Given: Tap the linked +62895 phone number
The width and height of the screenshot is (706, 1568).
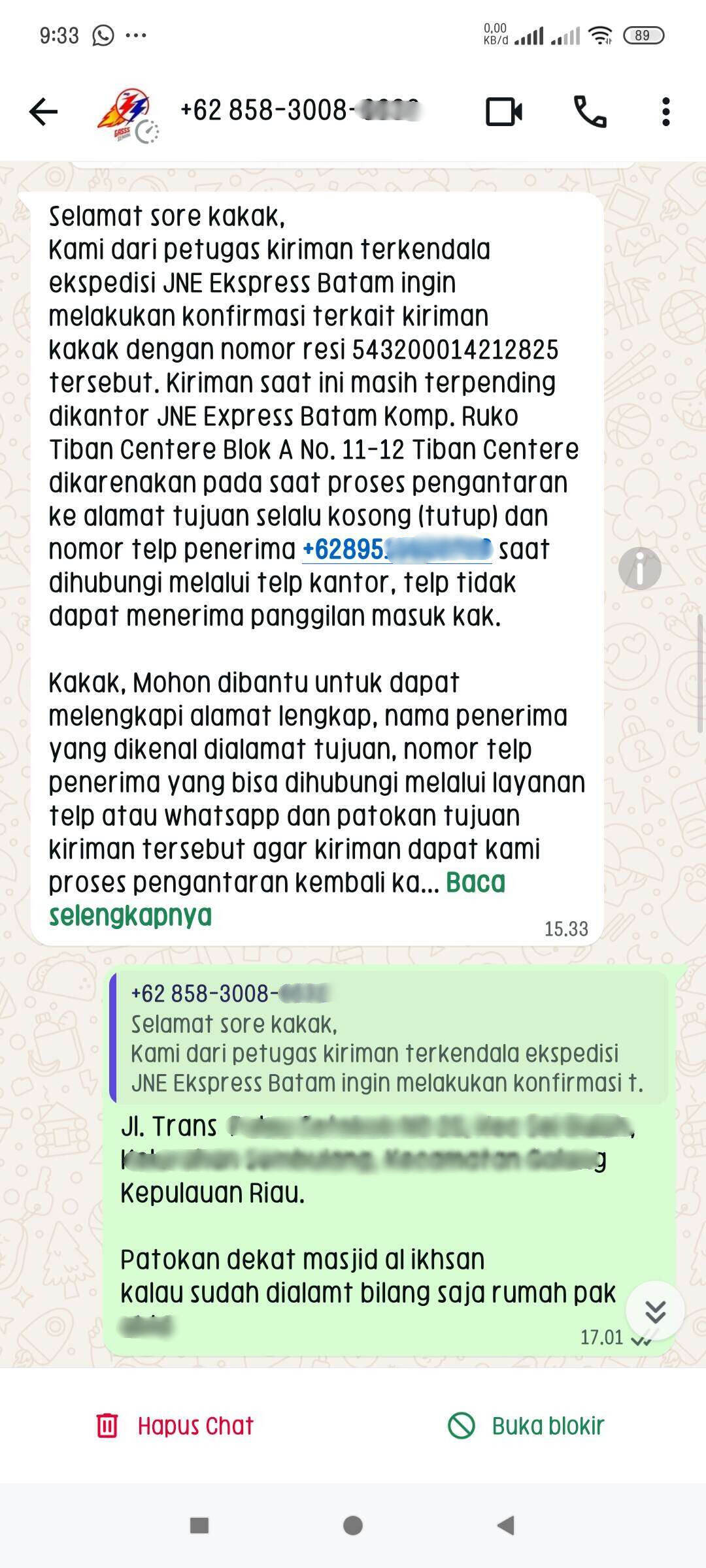Looking at the screenshot, I should [396, 549].
